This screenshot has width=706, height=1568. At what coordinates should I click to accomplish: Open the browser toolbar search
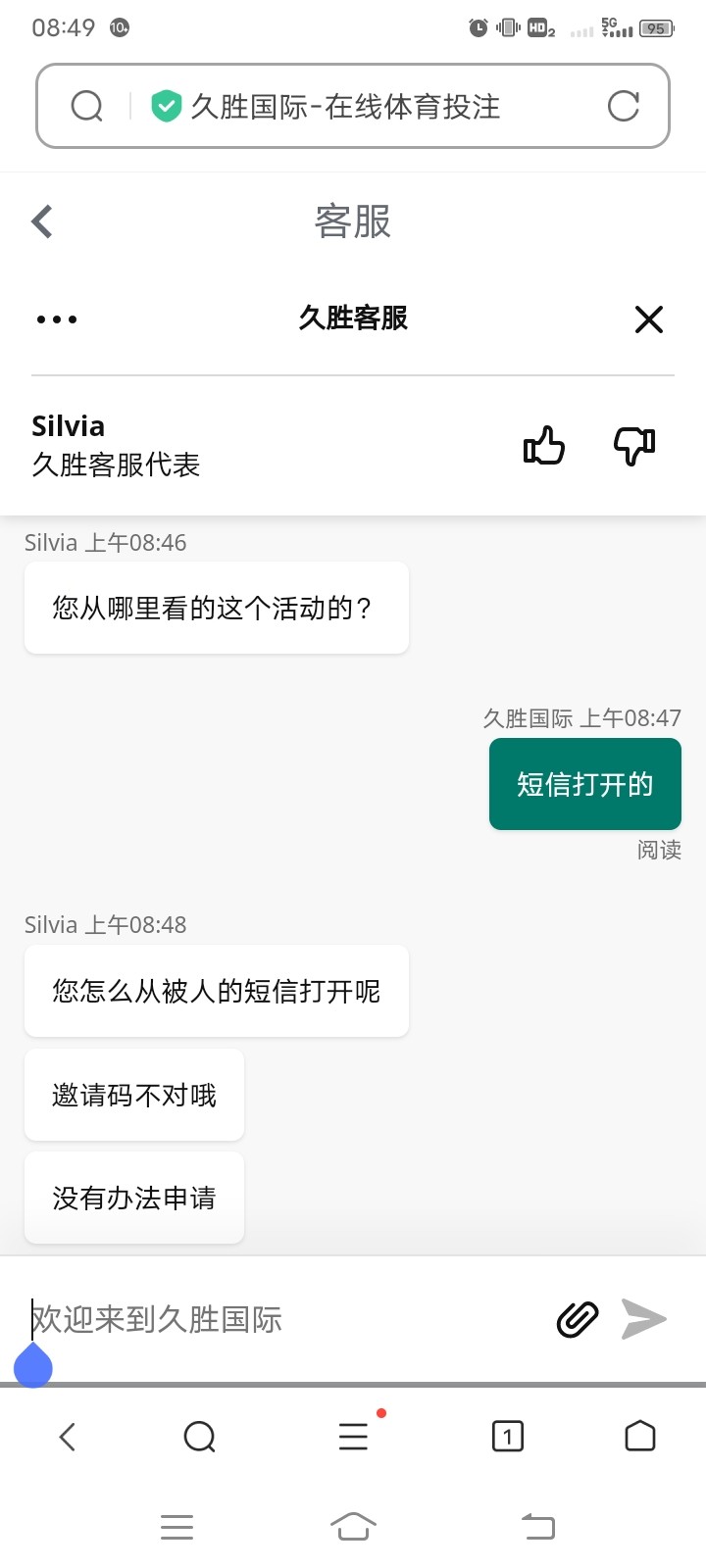[x=199, y=1437]
